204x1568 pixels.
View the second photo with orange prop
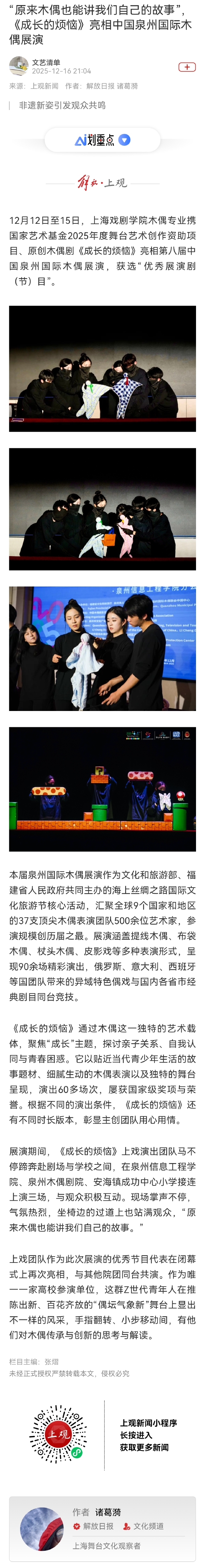click(x=102, y=509)
